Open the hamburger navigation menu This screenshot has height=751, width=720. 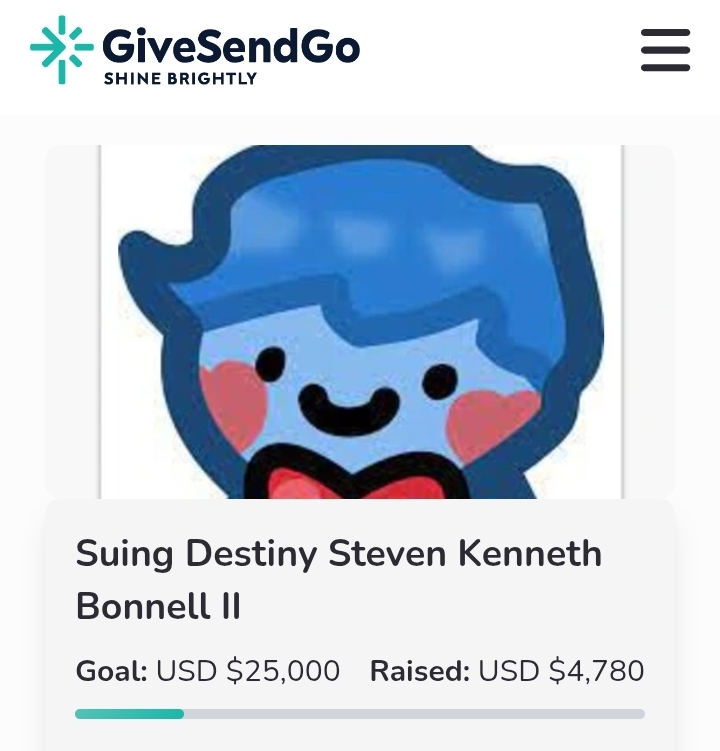click(x=666, y=50)
